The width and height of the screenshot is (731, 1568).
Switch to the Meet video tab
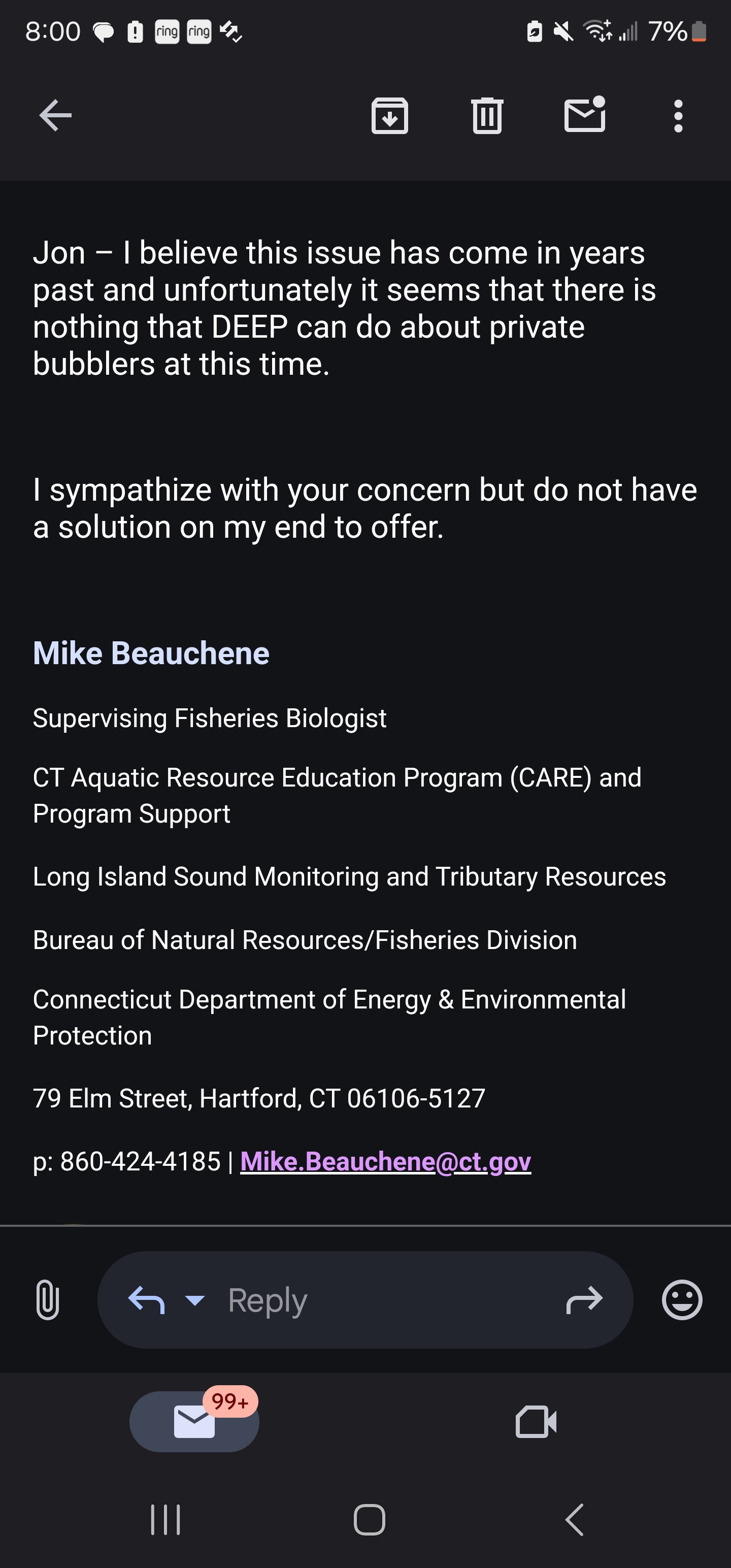tap(536, 1422)
